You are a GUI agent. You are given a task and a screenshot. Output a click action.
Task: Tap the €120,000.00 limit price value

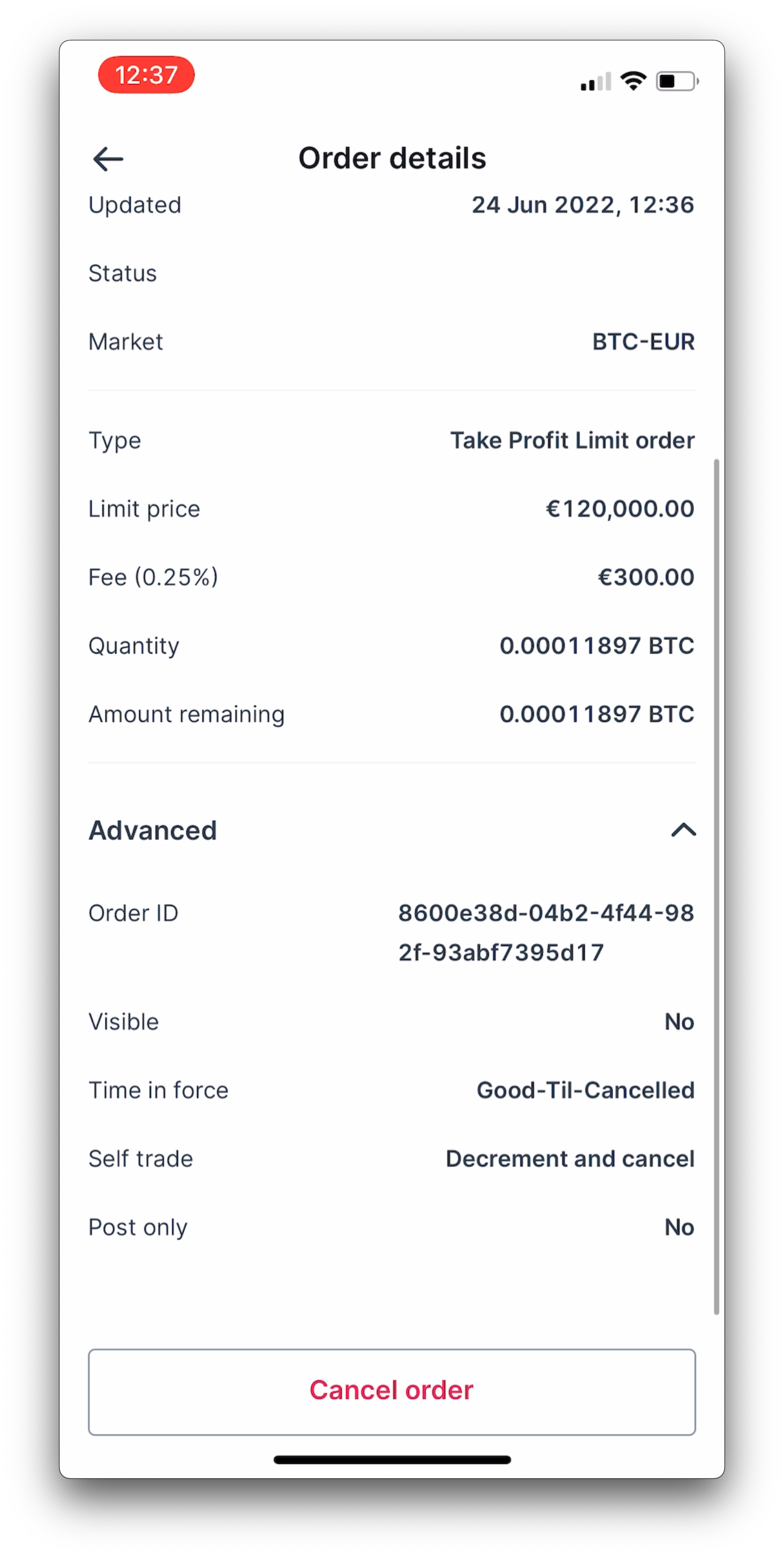[620, 509]
